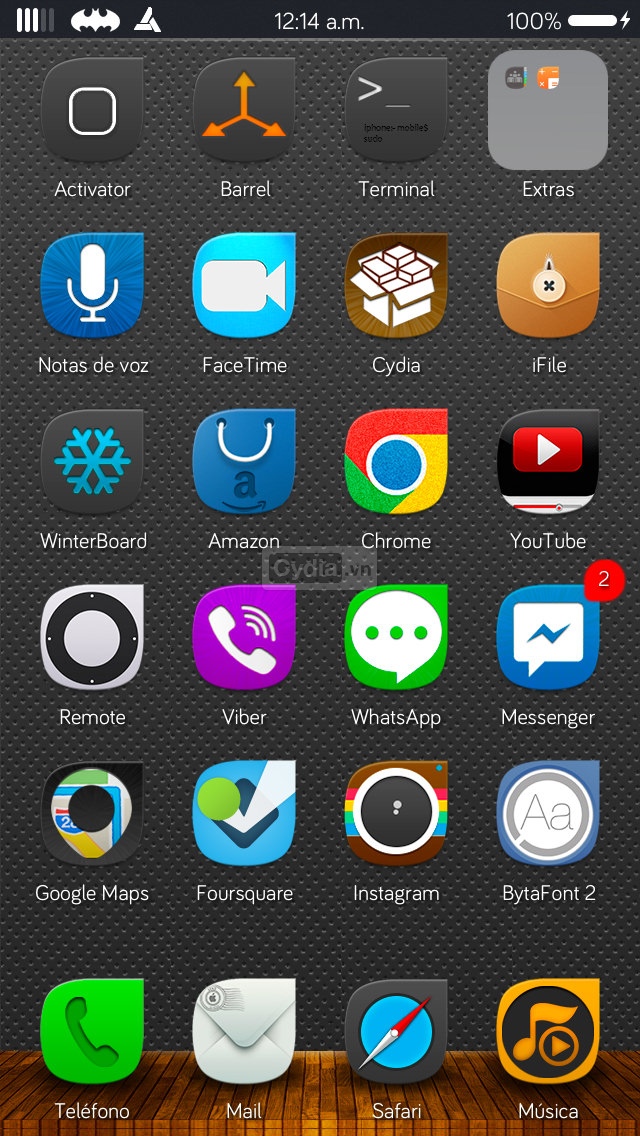This screenshot has width=640, height=1136.
Task: Open WinterBoard
Action: click(92, 462)
